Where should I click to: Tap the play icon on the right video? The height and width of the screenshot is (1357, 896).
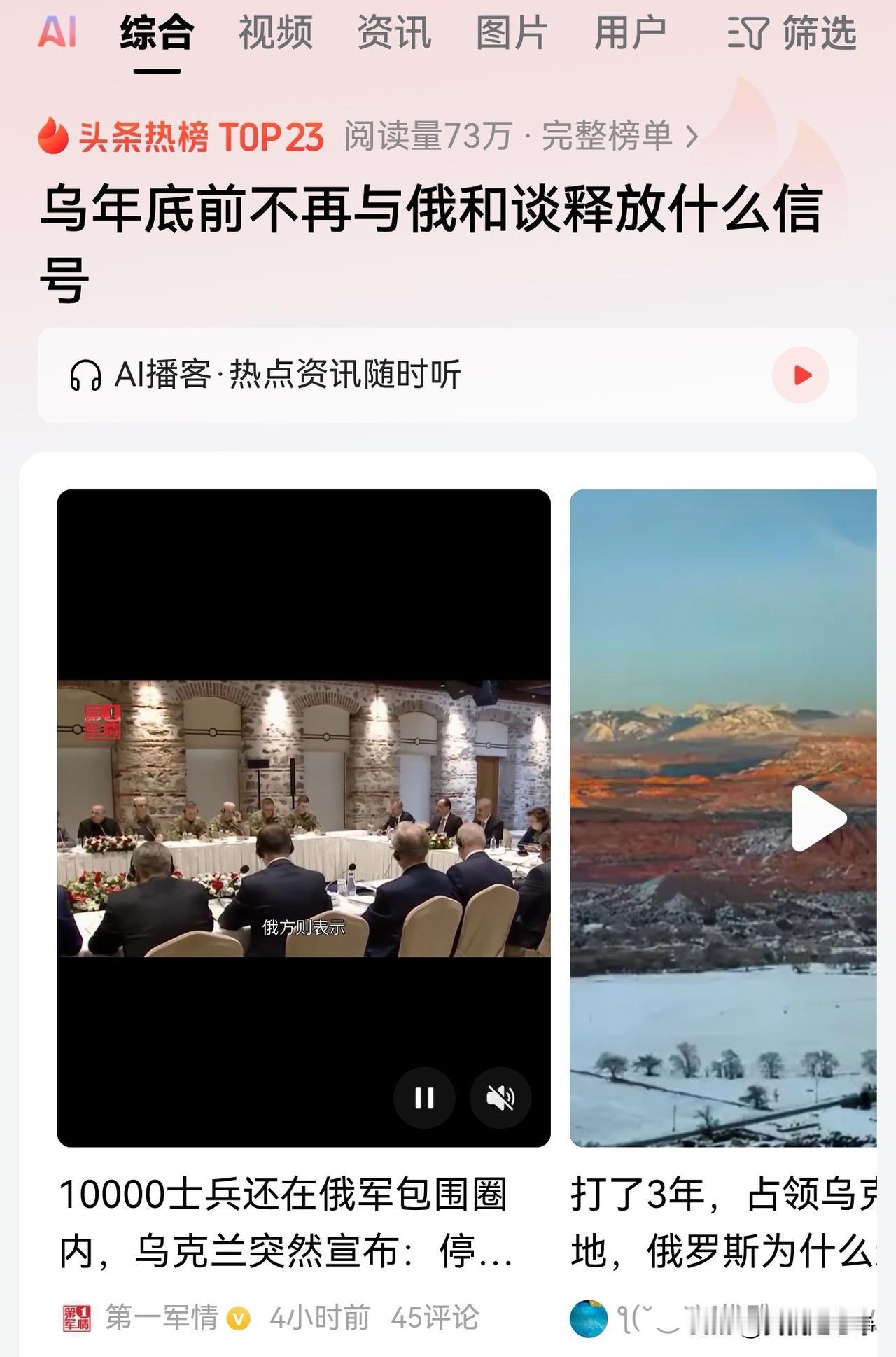[820, 817]
